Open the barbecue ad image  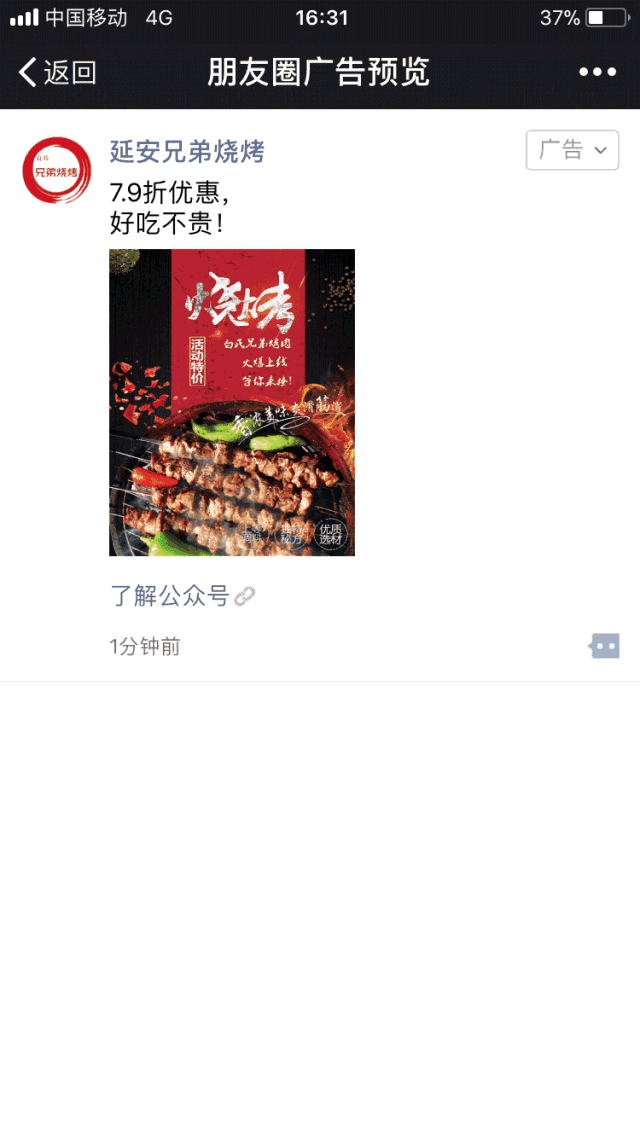click(x=232, y=402)
